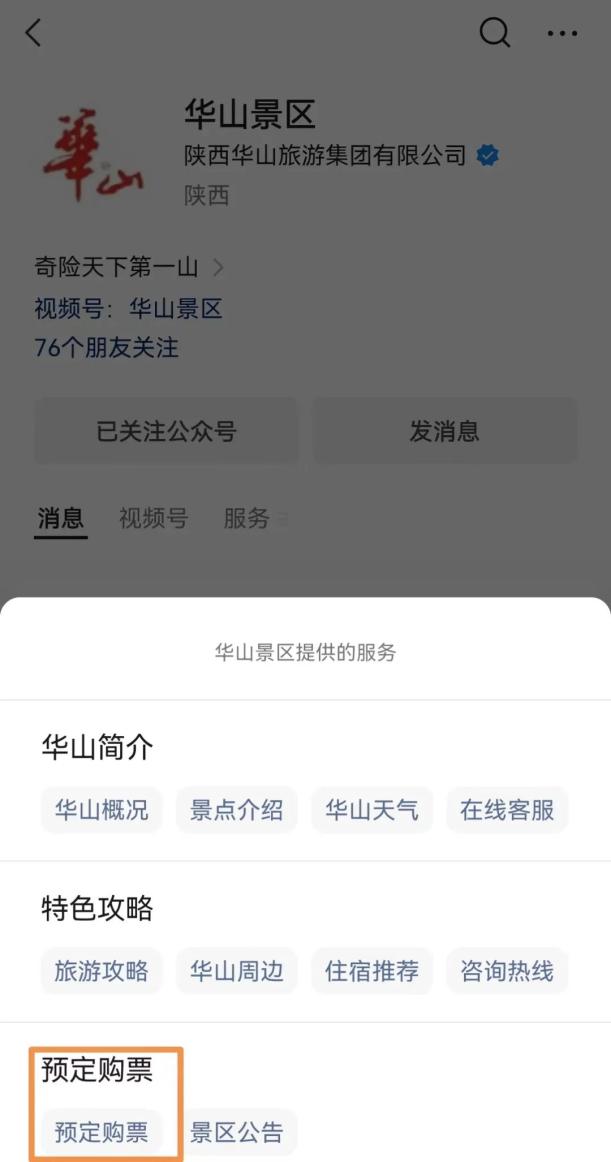Switch to the 视频号 tab

153,518
